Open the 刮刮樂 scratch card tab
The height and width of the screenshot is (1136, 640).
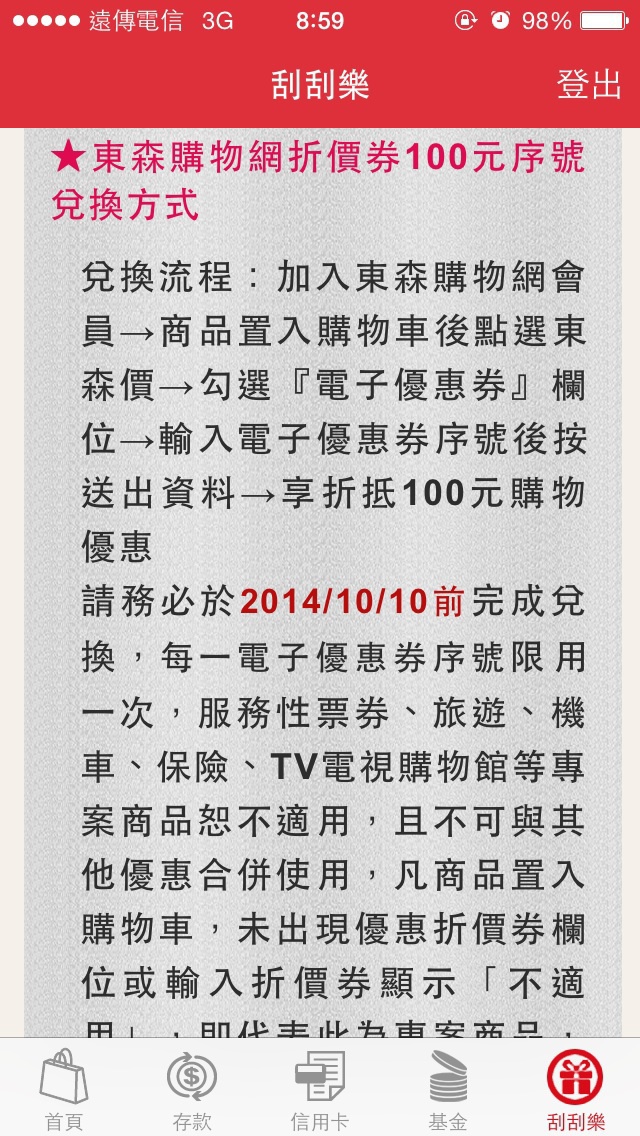coord(575,1089)
